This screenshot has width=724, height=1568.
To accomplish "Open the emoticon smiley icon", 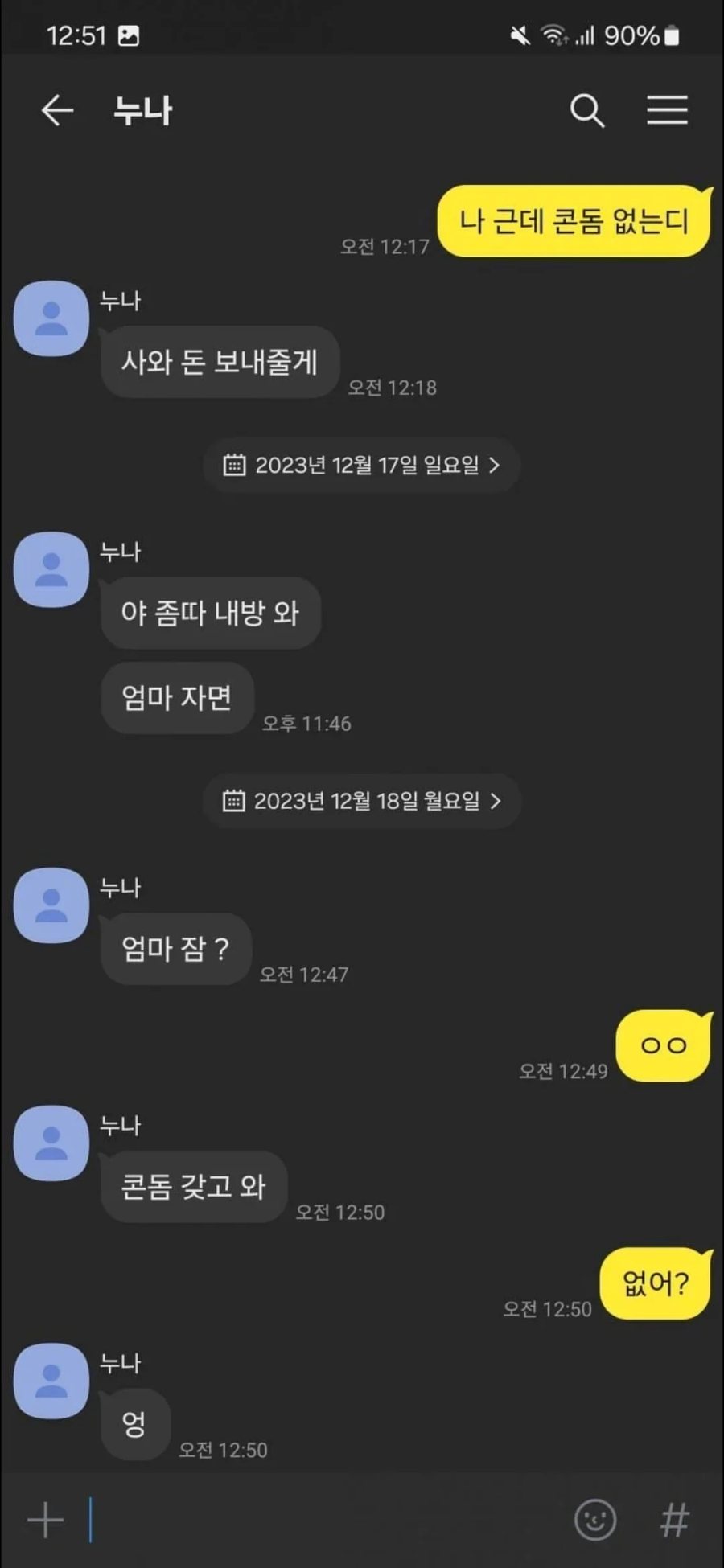I will (595, 1520).
